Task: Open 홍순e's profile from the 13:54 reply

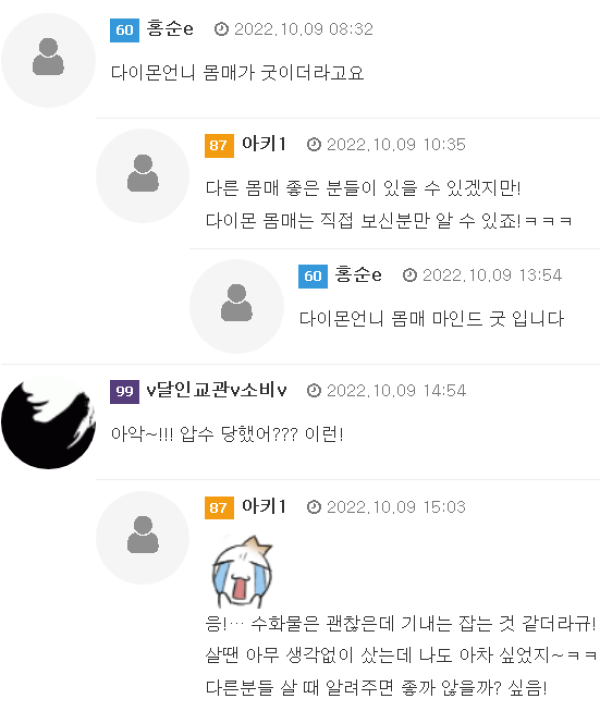Action: click(358, 274)
